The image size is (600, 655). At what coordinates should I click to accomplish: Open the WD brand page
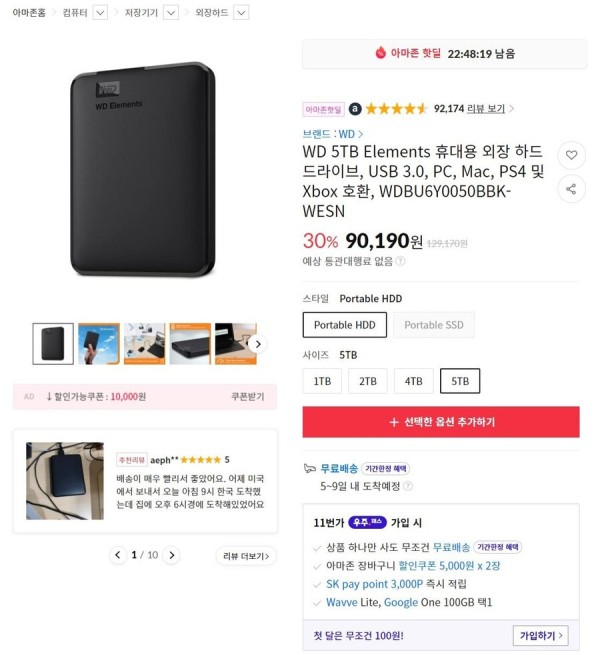(x=333, y=133)
